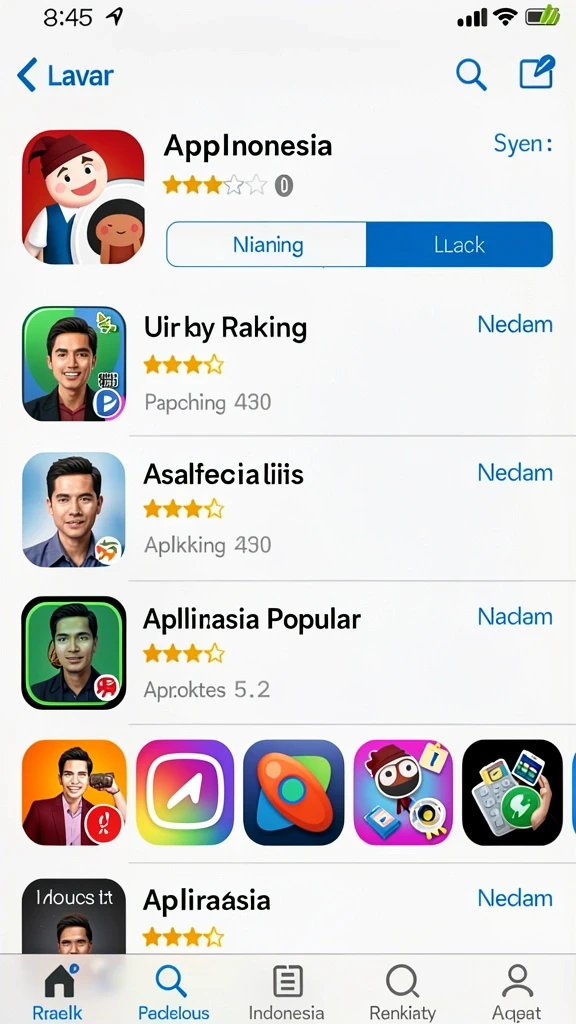Open the black calculator app icon
This screenshot has width=576, height=1024.
(512, 792)
